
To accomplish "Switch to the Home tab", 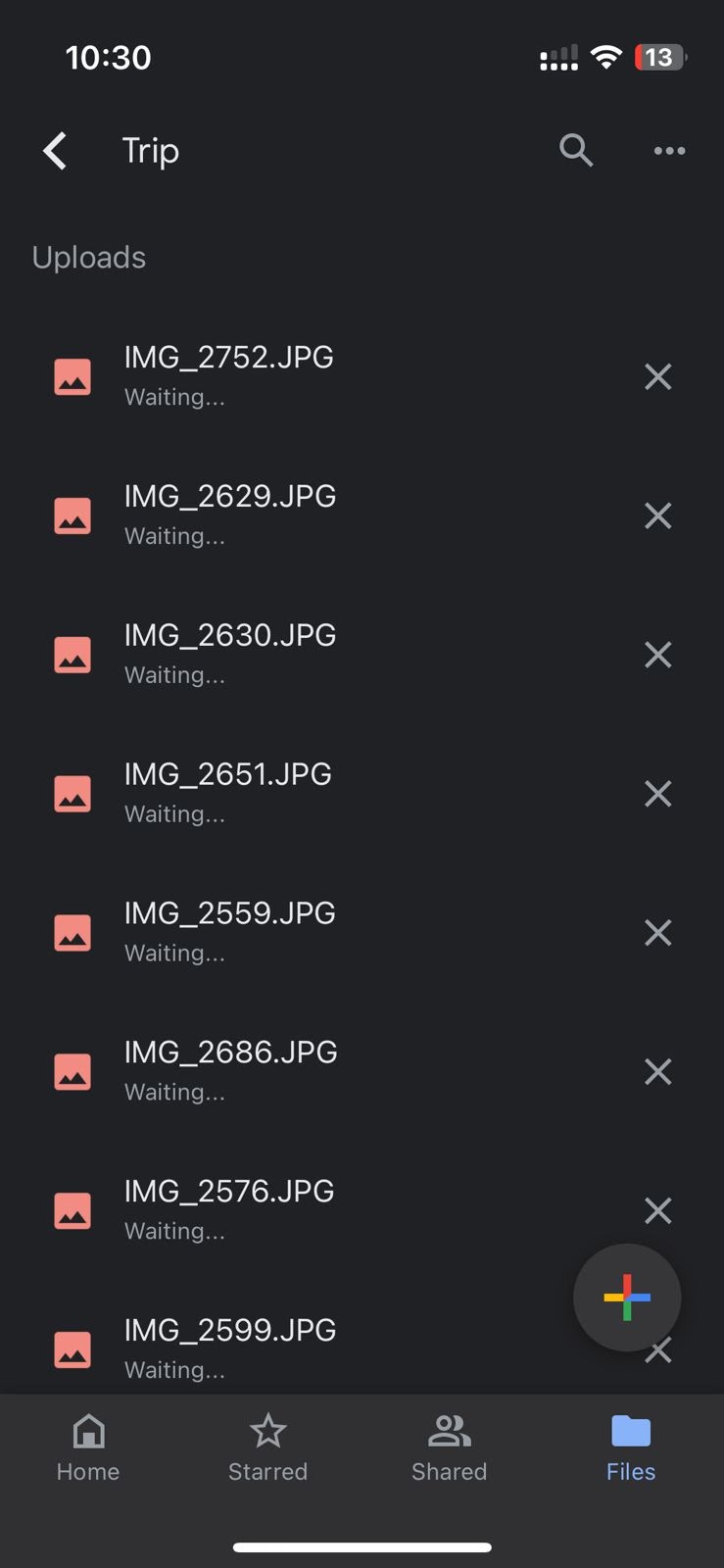I will pos(88,1447).
